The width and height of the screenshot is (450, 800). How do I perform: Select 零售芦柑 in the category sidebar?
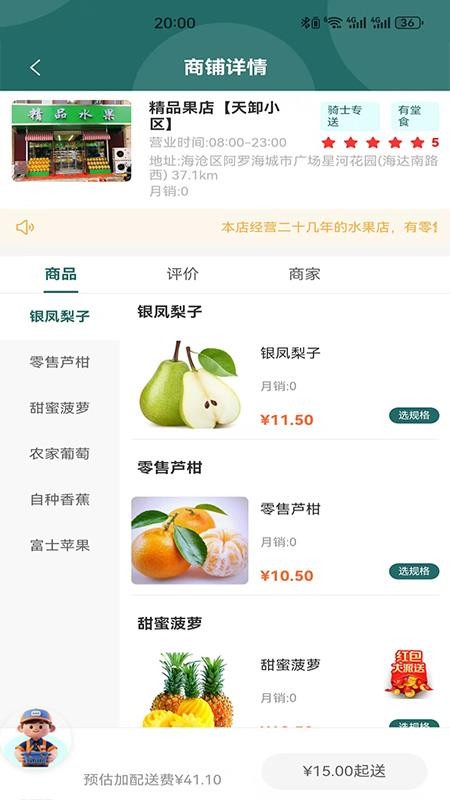click(x=60, y=362)
